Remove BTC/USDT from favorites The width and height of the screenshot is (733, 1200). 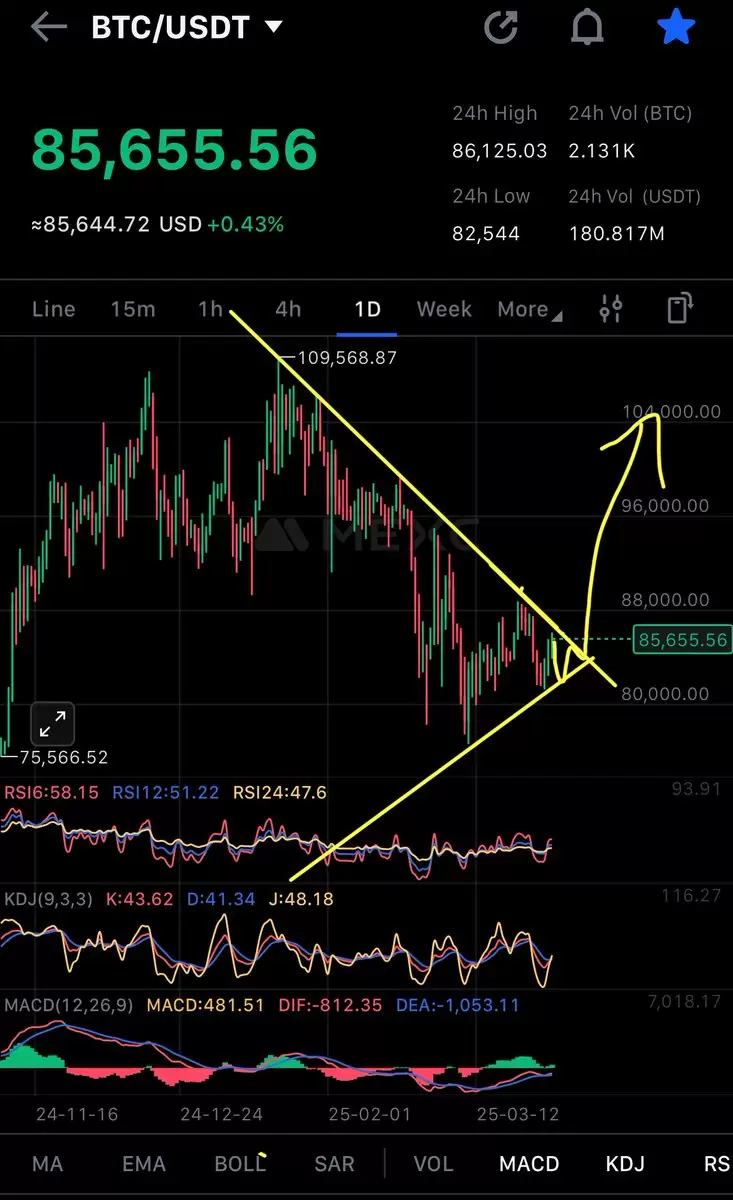(676, 27)
